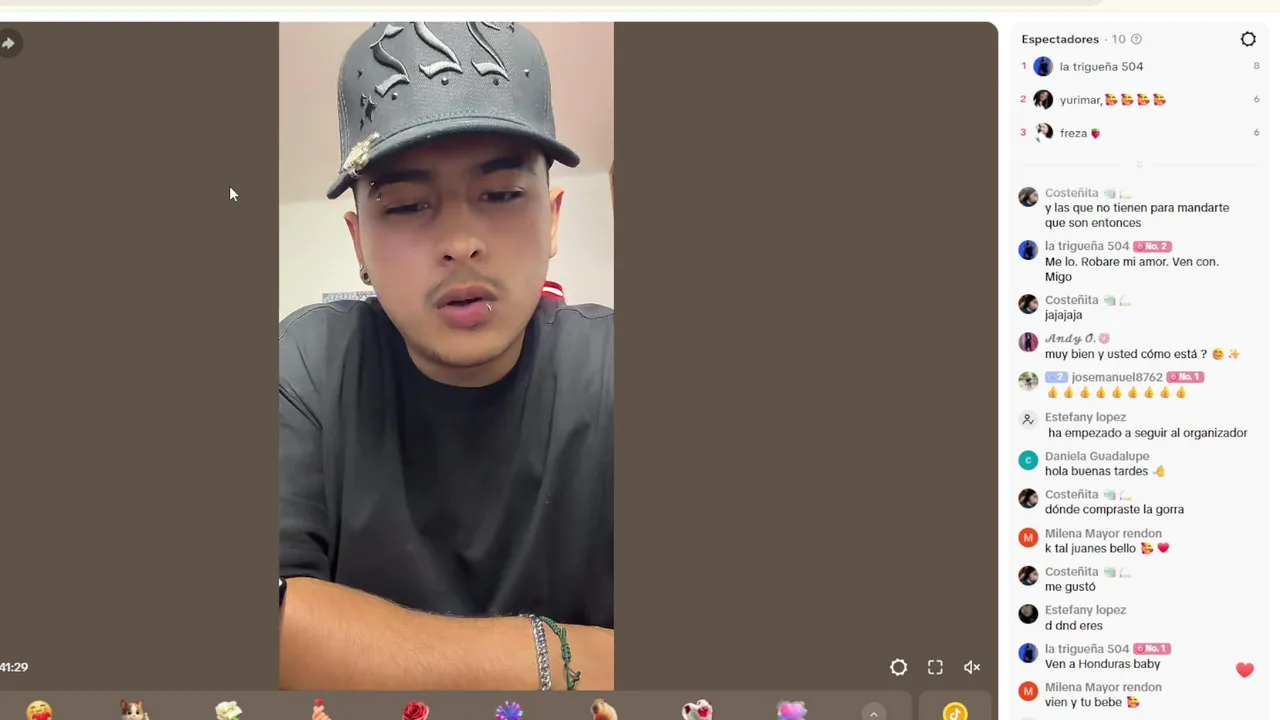Expand the gift tray with the up chevron

coord(874,712)
